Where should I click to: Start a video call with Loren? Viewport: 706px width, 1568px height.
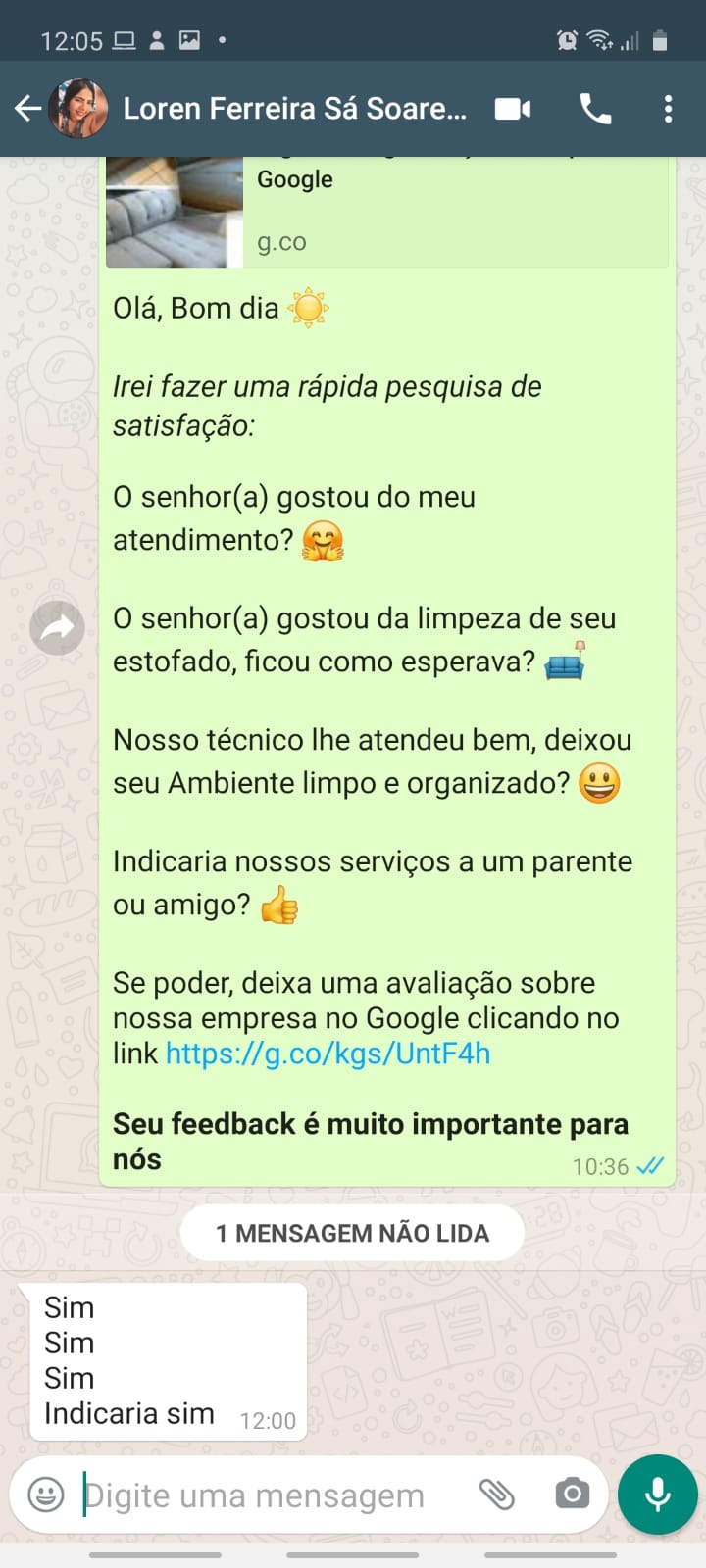(513, 109)
